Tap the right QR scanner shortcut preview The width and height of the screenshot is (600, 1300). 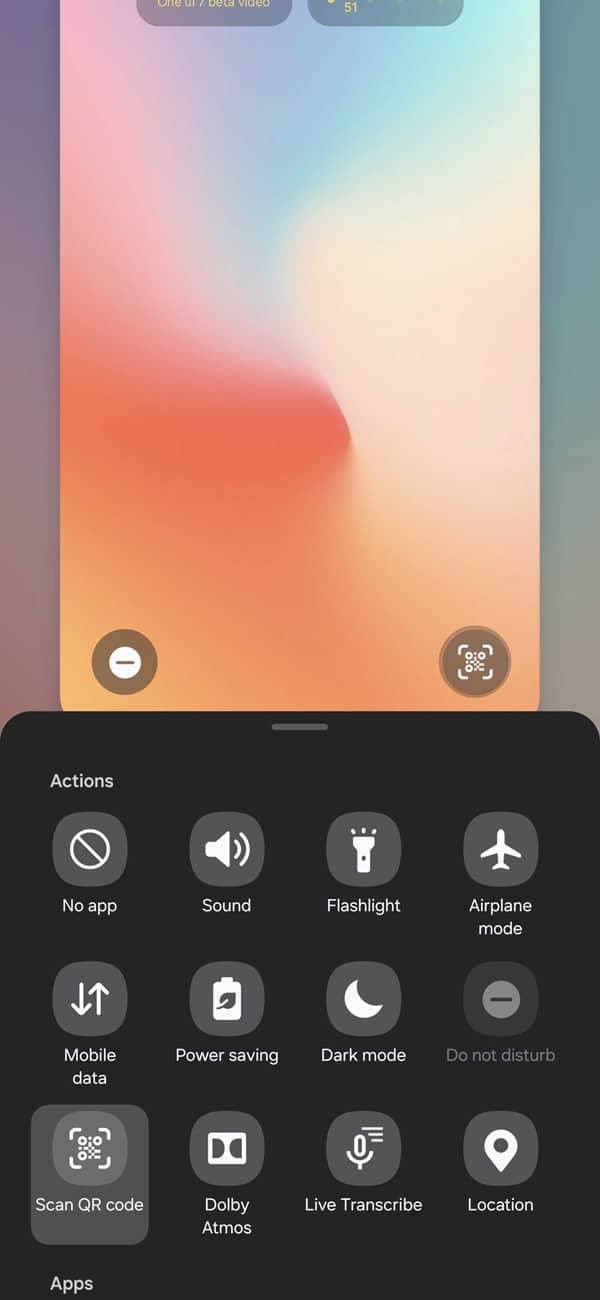click(475, 661)
